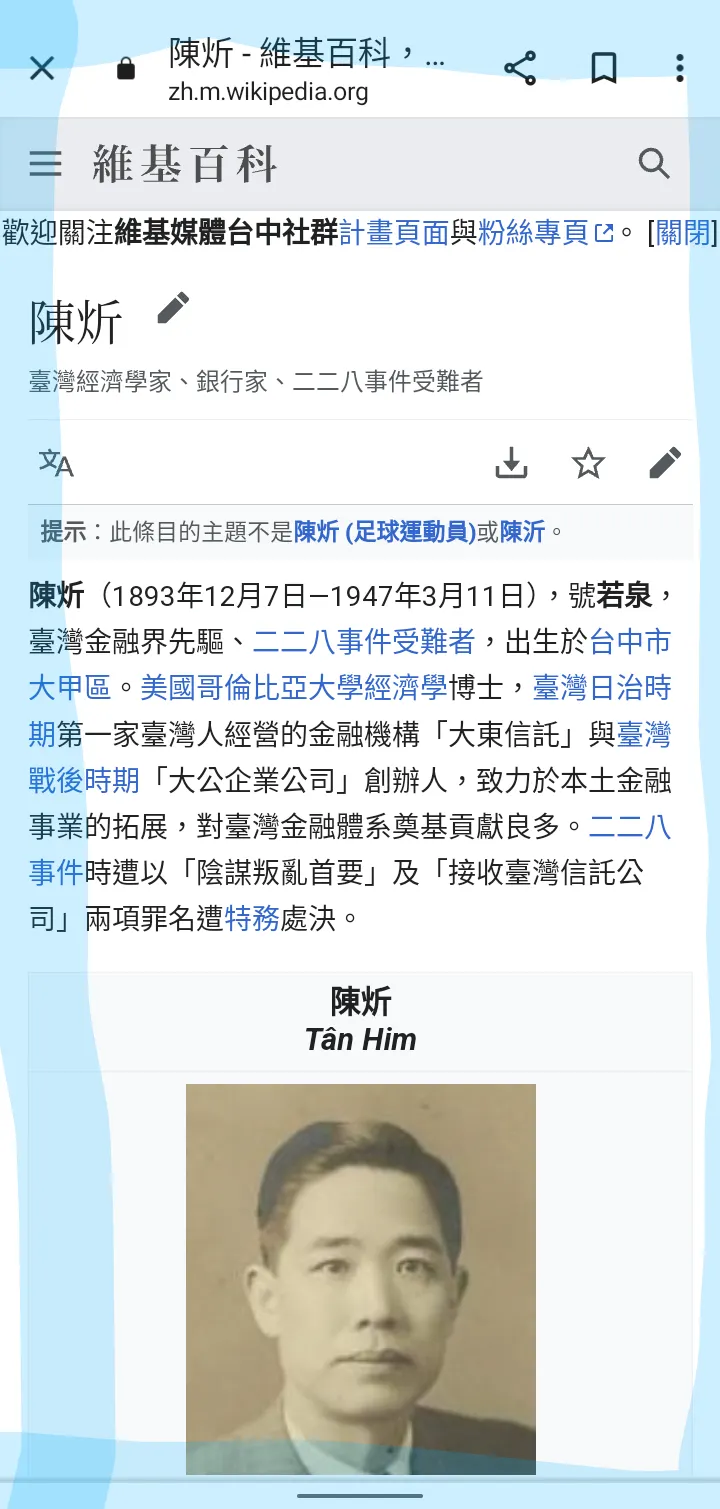720x1509 pixels.
Task: Tap the pencil icon beside the article title
Action: [170, 309]
